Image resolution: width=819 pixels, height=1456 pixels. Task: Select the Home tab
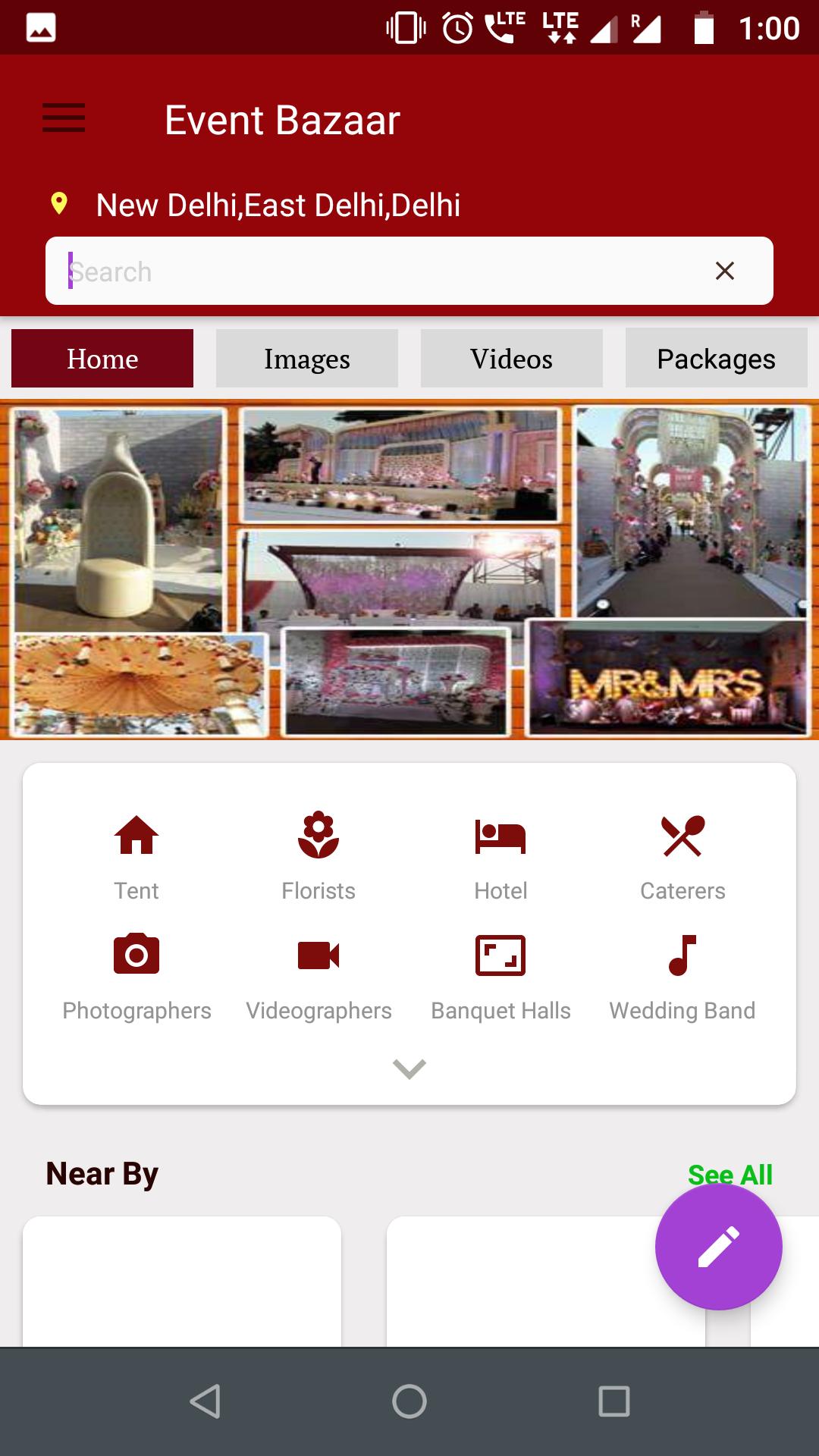pos(102,359)
